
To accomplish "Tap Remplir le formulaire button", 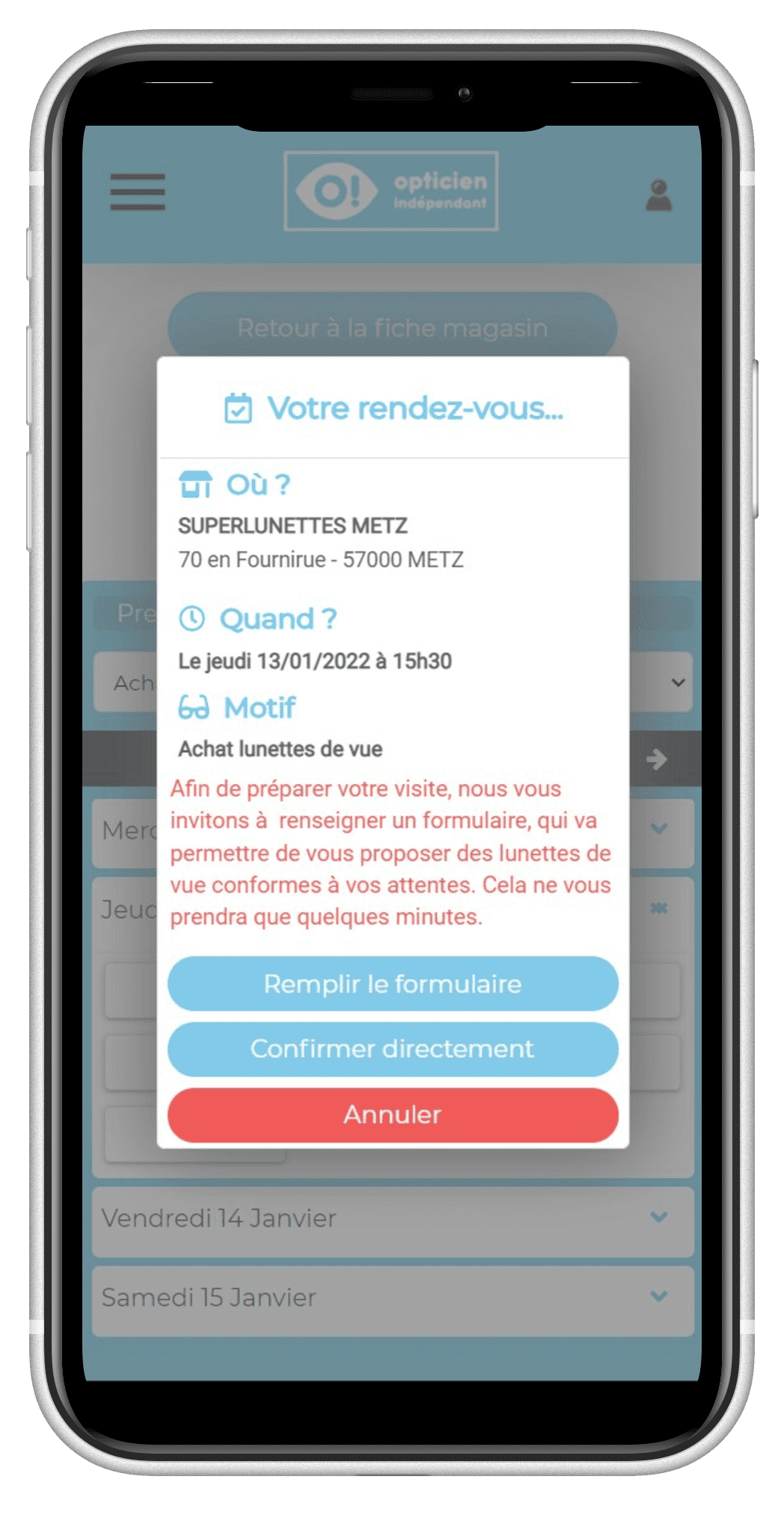I will point(393,984).
